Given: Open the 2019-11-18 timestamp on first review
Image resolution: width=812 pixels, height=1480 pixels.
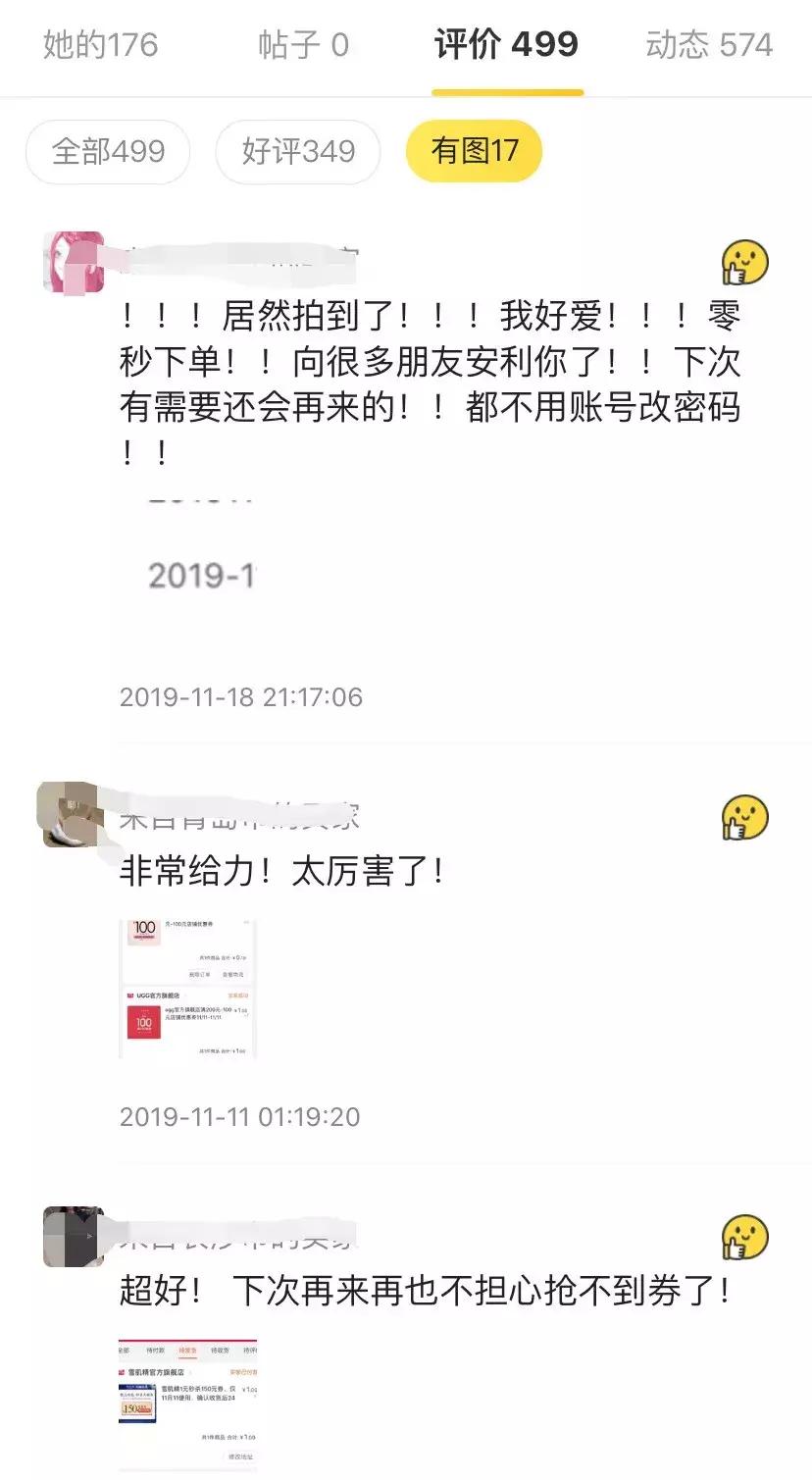Looking at the screenshot, I should (x=242, y=698).
